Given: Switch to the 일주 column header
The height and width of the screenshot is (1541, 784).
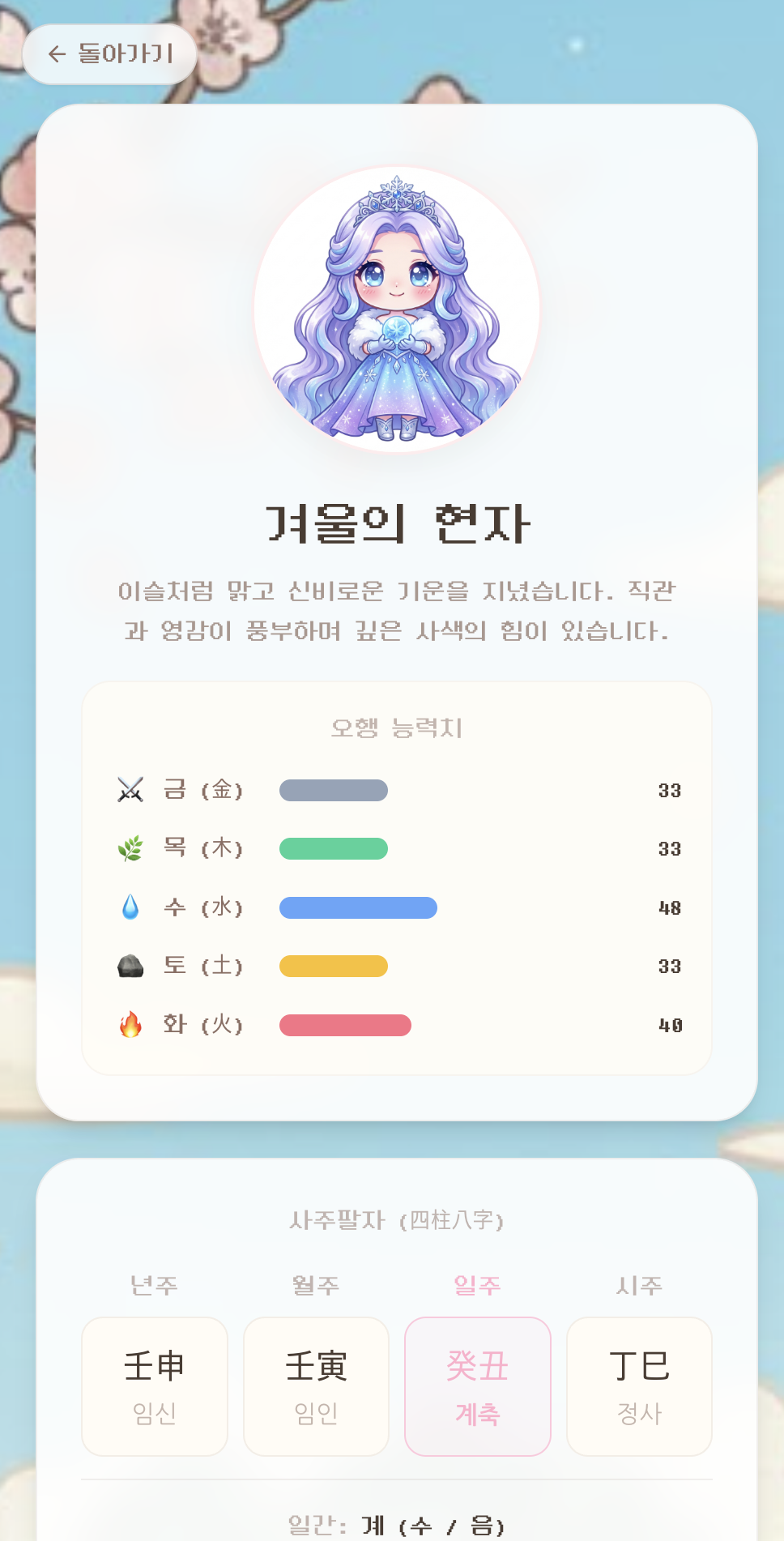Looking at the screenshot, I should [477, 1284].
